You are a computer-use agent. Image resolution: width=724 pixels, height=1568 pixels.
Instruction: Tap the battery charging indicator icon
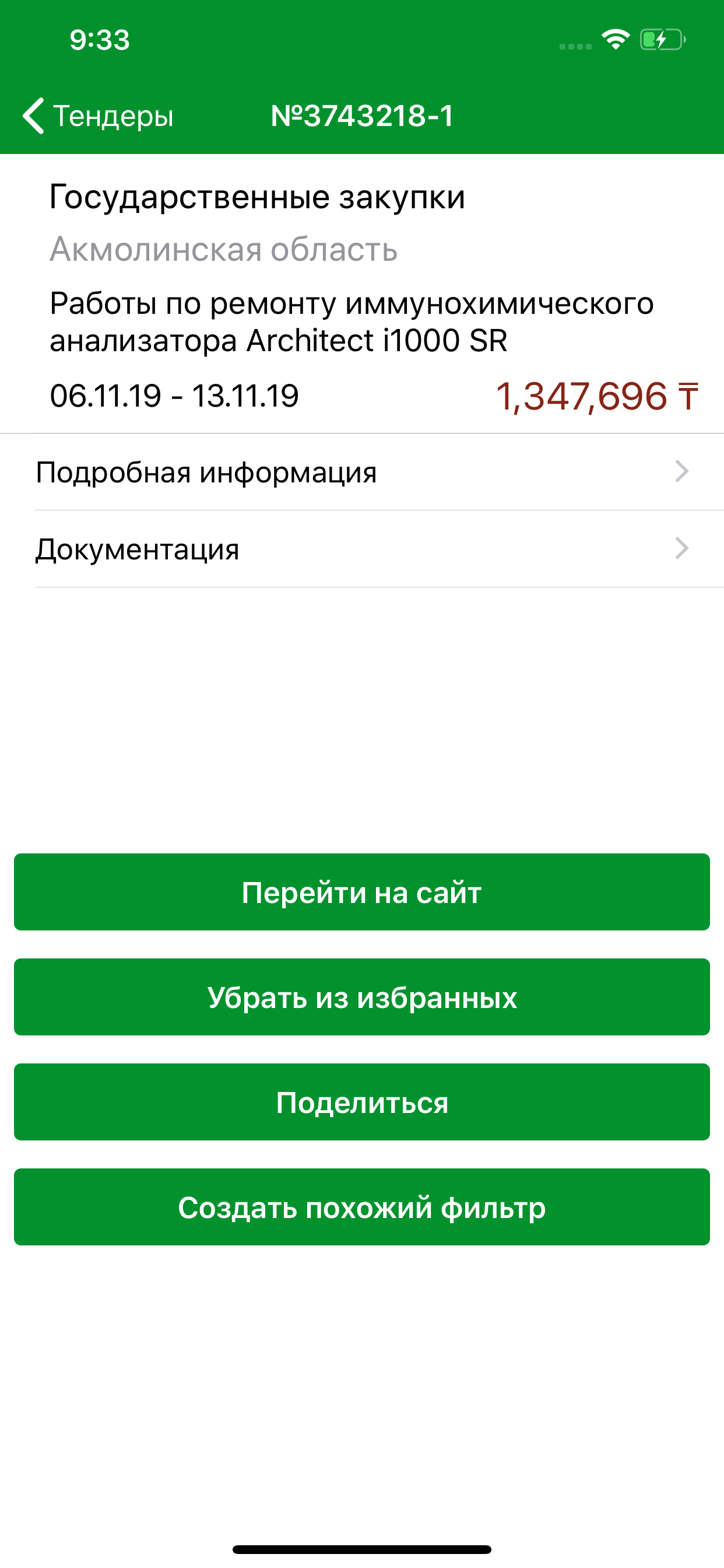(x=663, y=39)
